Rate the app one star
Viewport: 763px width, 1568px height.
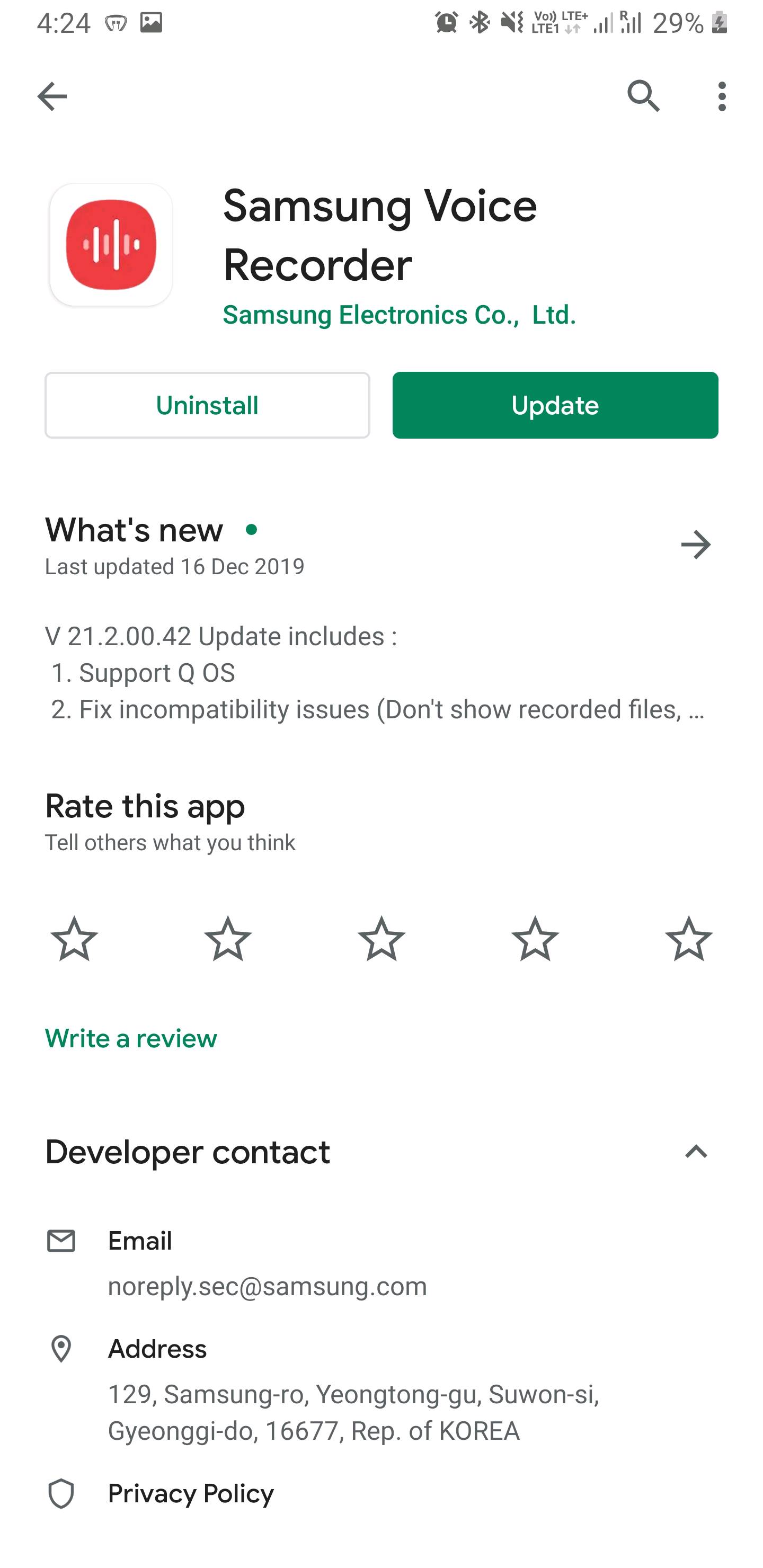[74, 939]
